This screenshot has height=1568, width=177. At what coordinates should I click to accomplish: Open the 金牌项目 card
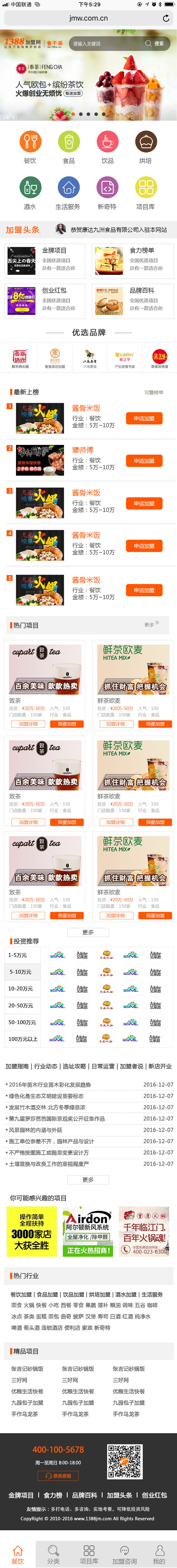45,260
